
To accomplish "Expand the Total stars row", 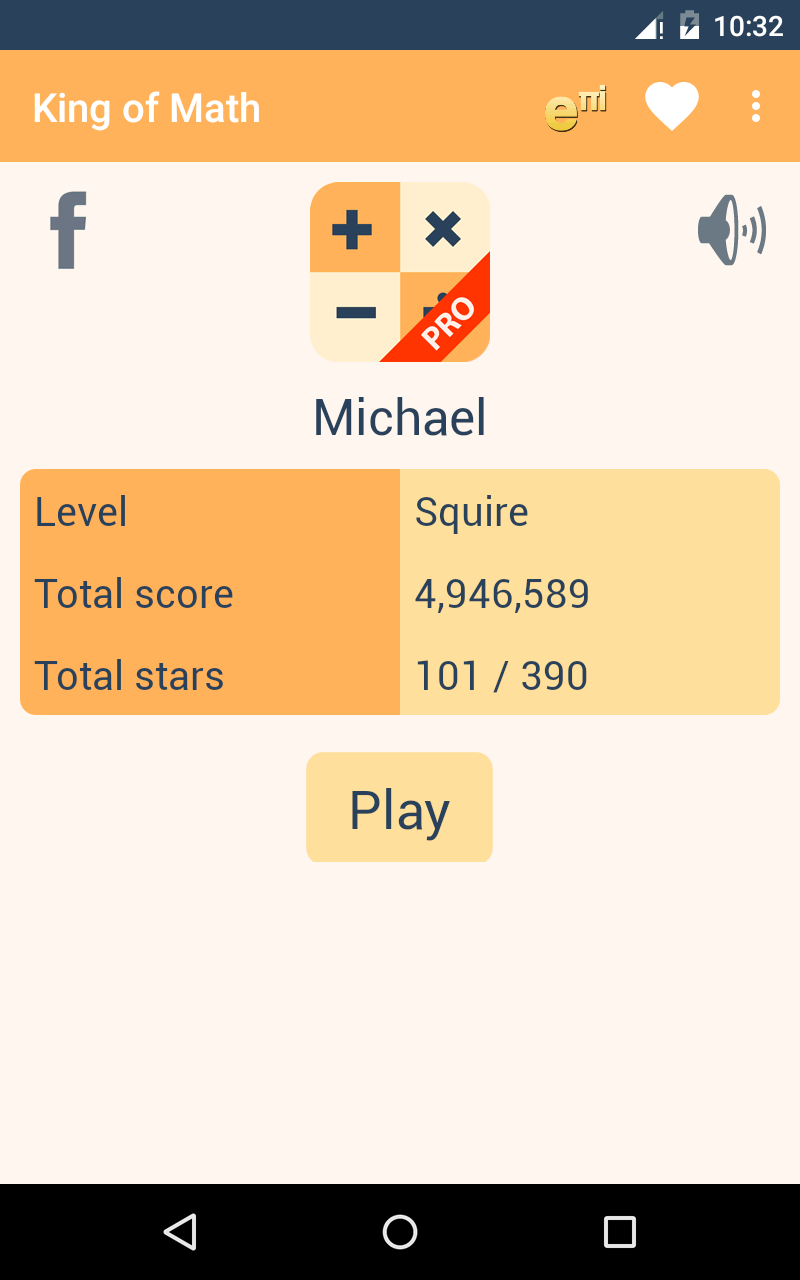I will [400, 676].
